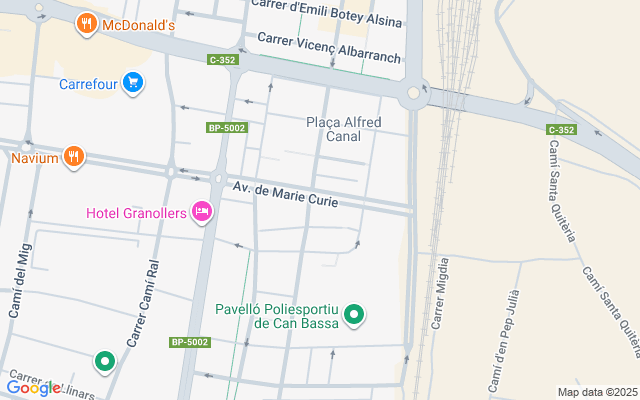The height and width of the screenshot is (400, 640).
Task: Open the McDonald's restaurant marker
Action: [87, 22]
